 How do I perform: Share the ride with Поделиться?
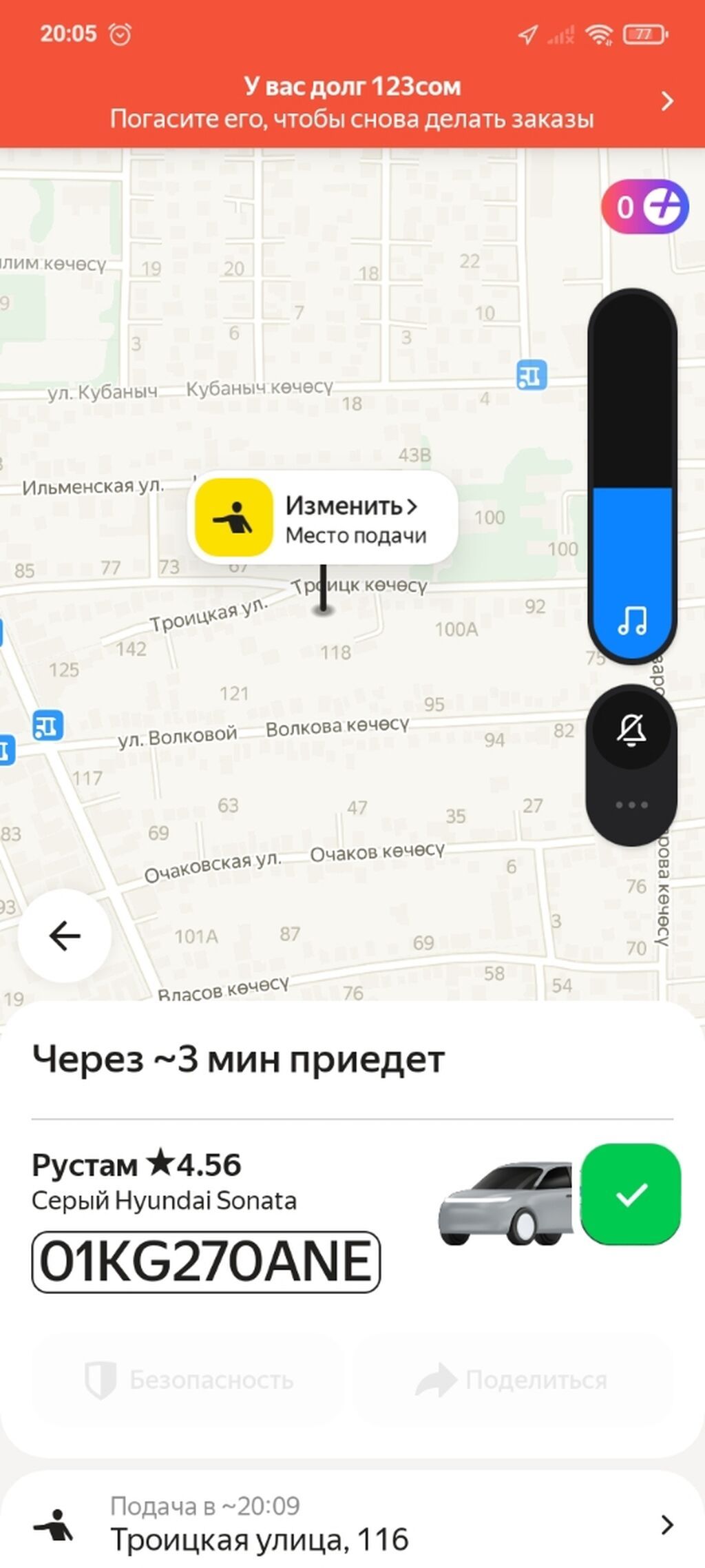512,1380
